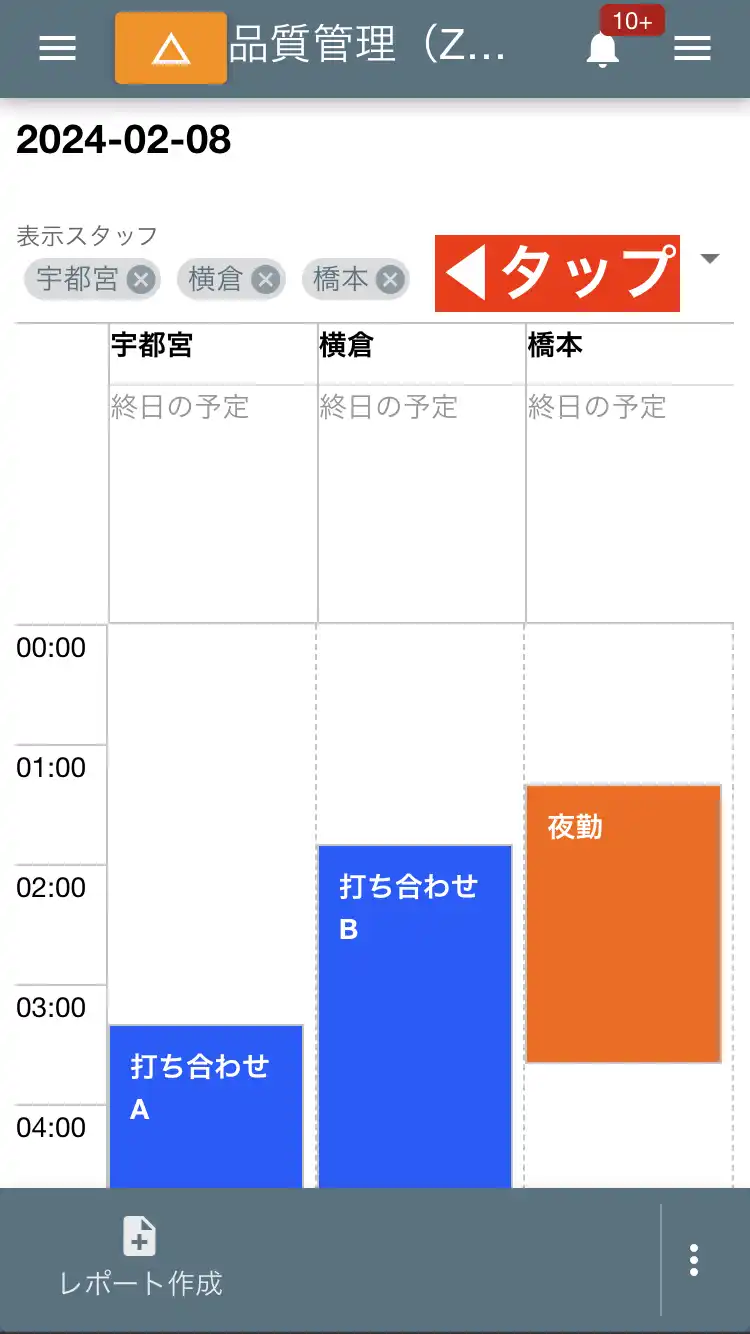Tap the 10+ notification badge

point(634,20)
